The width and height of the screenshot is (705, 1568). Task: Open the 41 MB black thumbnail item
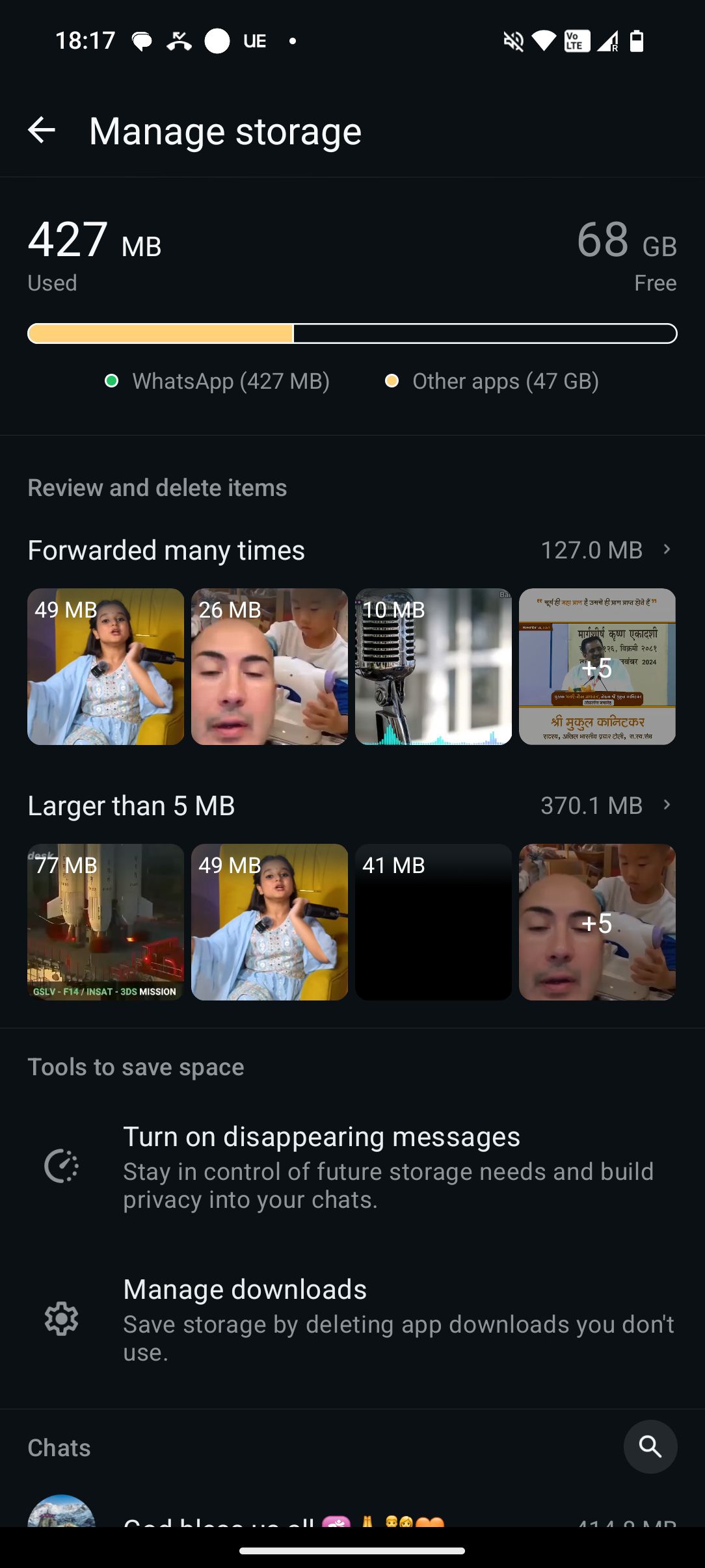point(433,922)
